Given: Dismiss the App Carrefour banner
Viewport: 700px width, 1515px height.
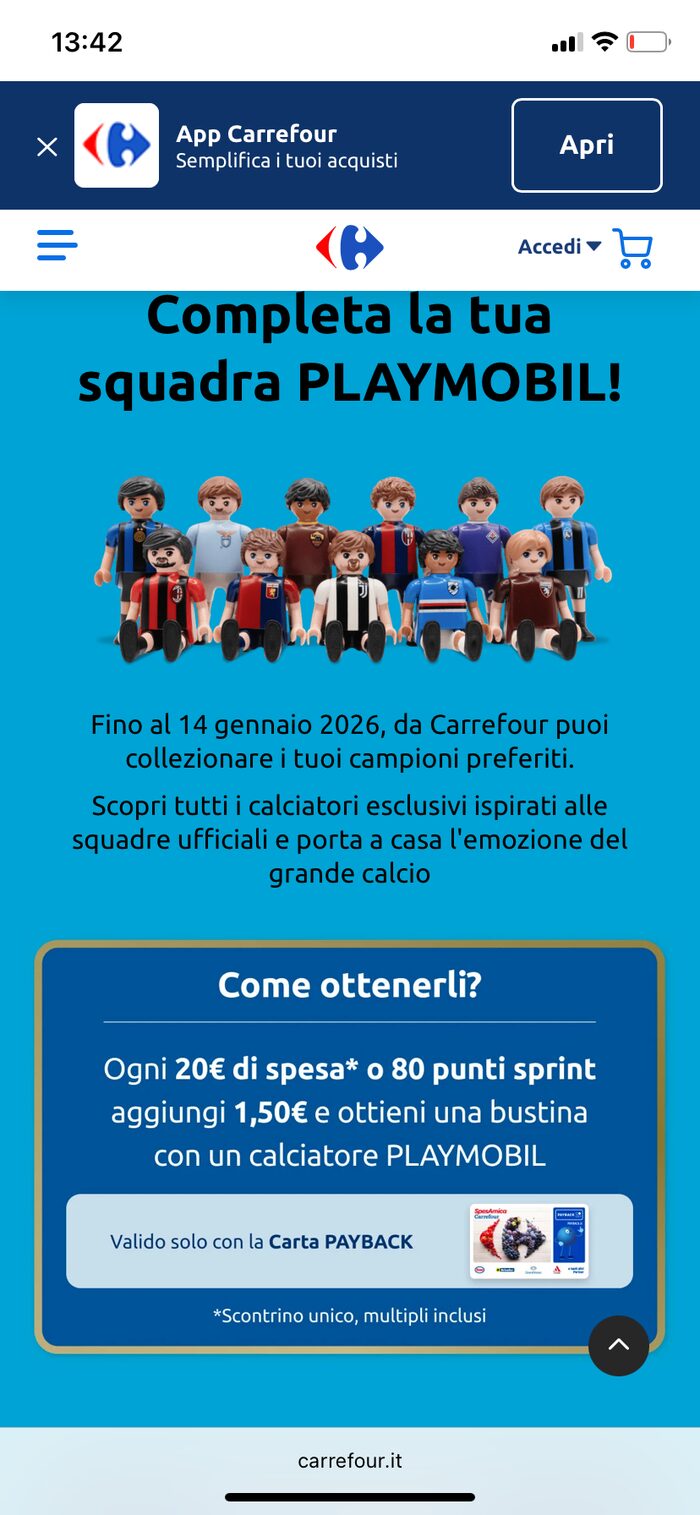Looking at the screenshot, I should point(47,147).
